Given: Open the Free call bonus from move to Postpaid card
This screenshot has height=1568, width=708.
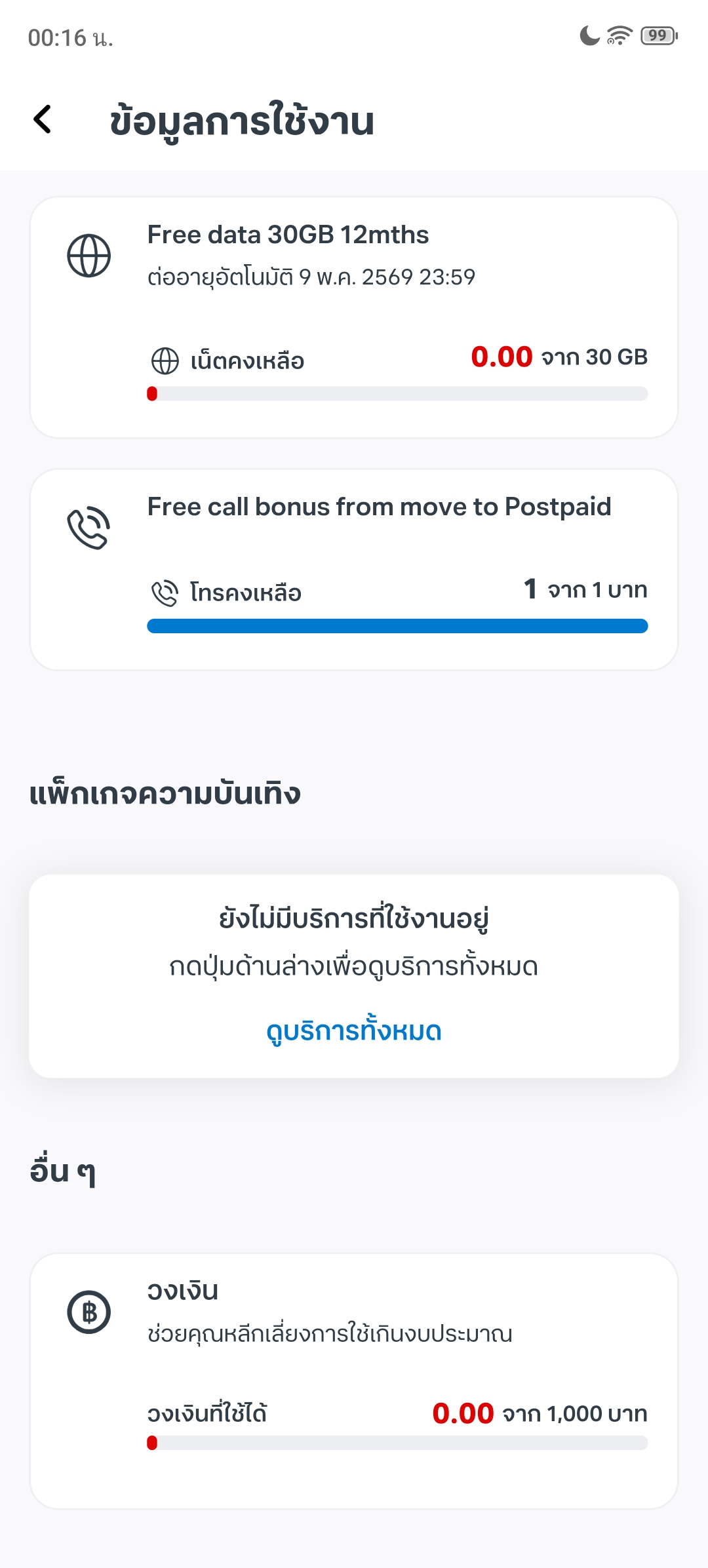Looking at the screenshot, I should 354,570.
